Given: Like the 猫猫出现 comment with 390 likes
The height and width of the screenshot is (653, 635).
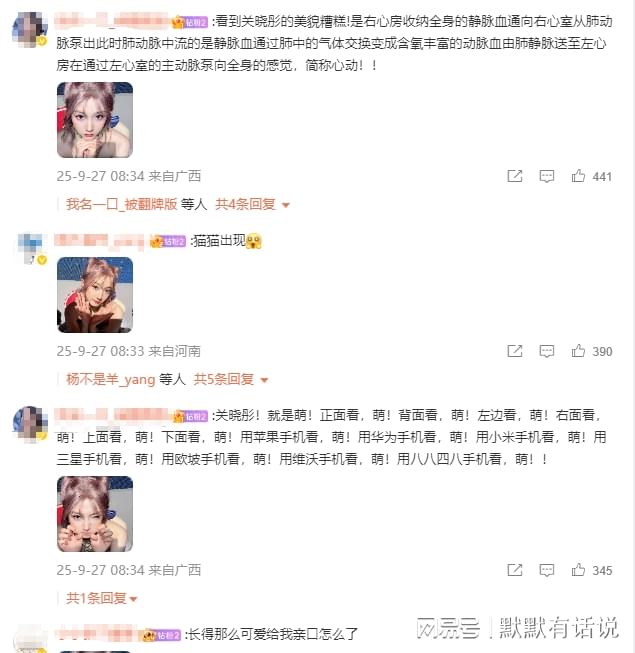Looking at the screenshot, I should 578,352.
